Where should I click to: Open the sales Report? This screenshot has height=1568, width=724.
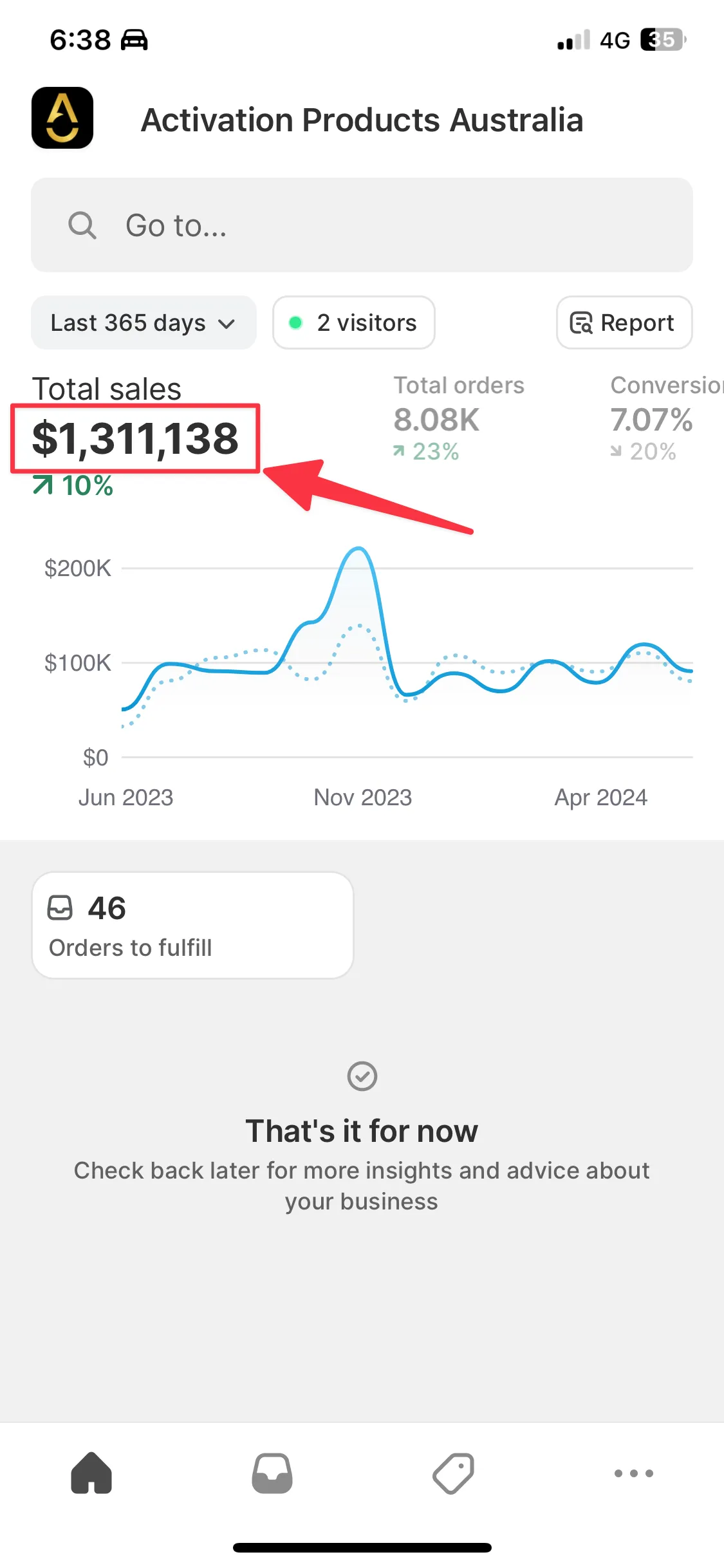tap(624, 322)
